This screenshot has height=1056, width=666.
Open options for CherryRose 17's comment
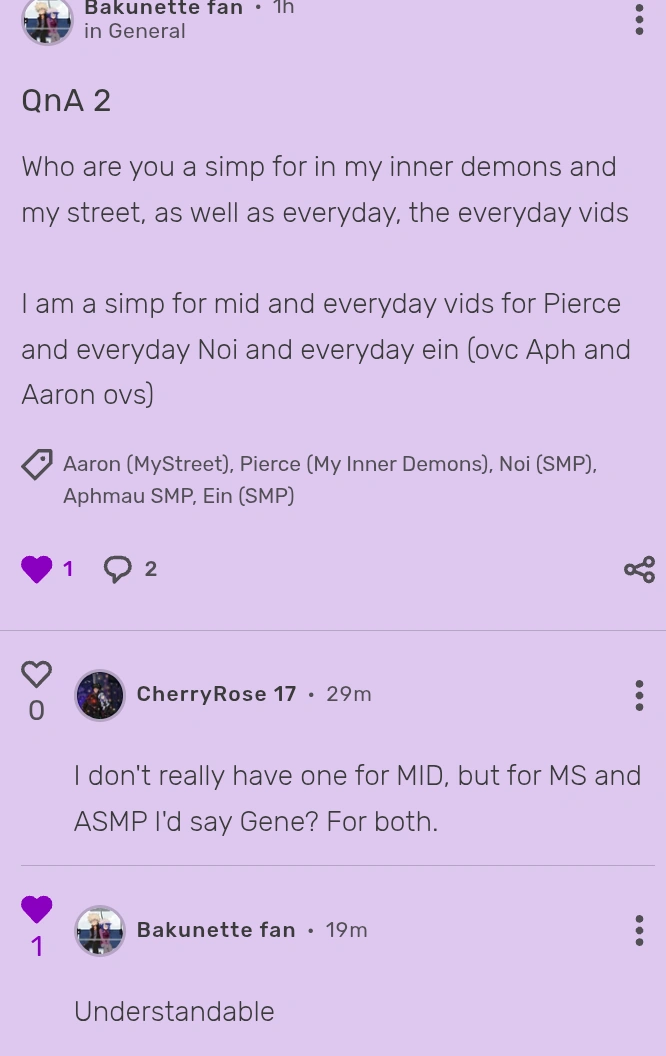pyautogui.click(x=639, y=695)
